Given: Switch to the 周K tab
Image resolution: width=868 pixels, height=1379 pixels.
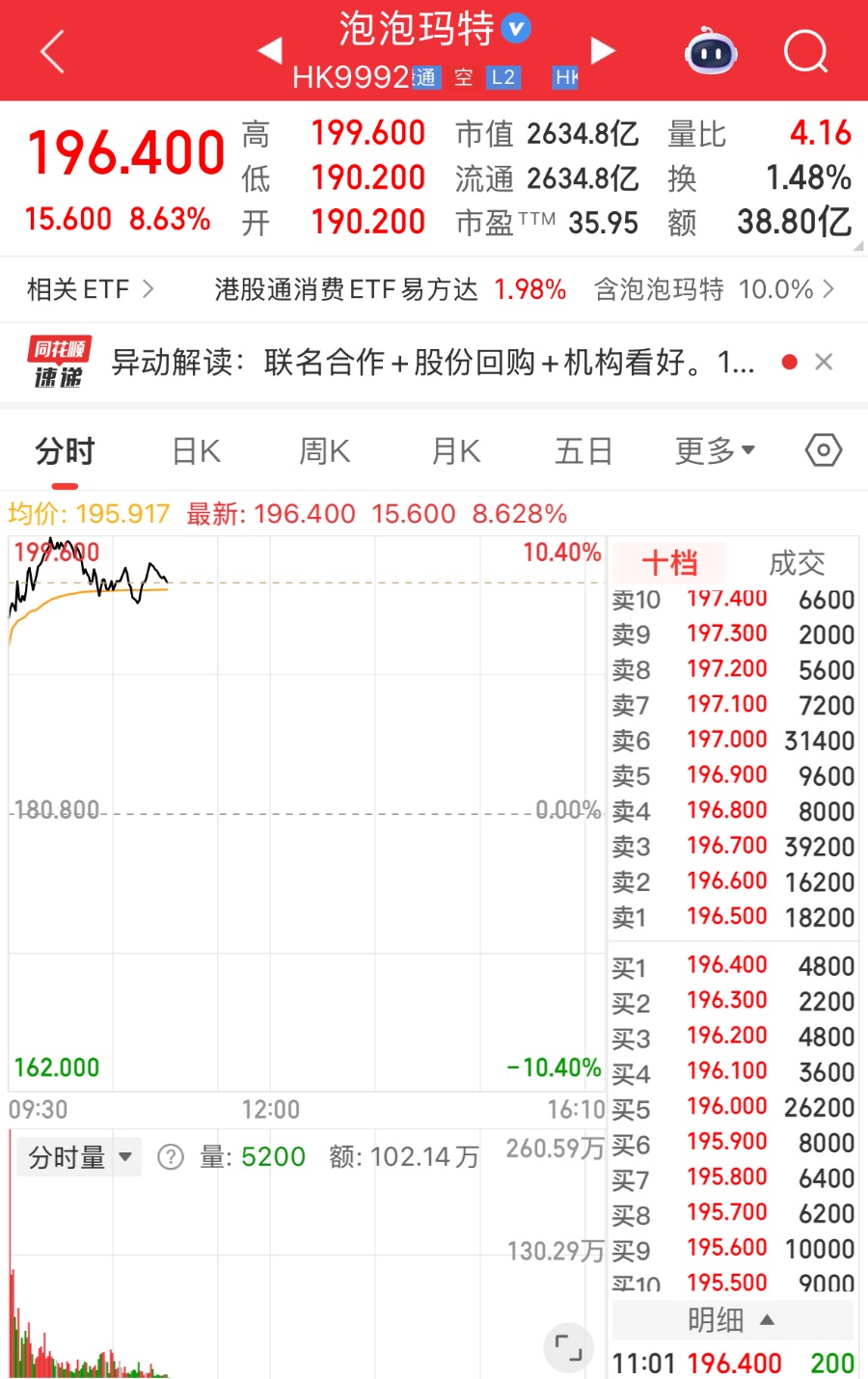Looking at the screenshot, I should 325,451.
